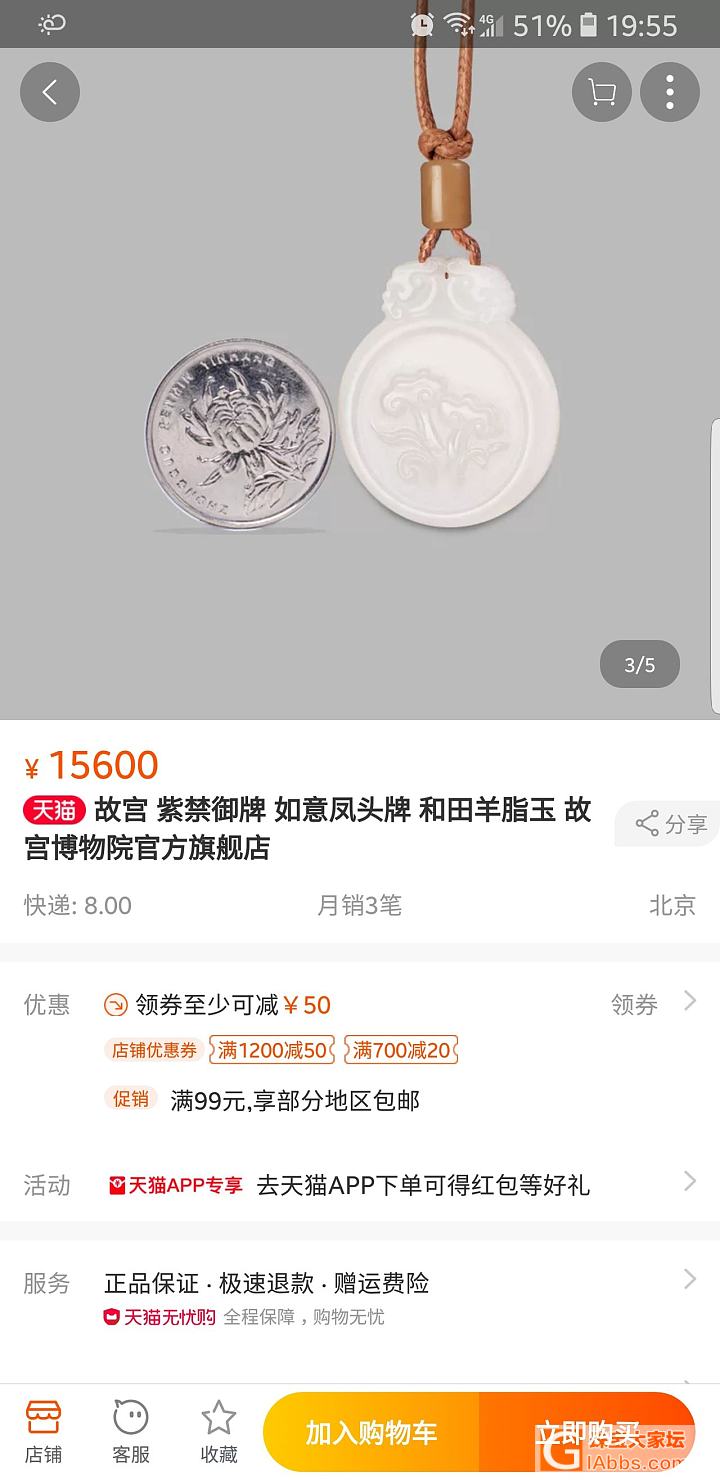Contact customer service 客服

pos(131,1431)
